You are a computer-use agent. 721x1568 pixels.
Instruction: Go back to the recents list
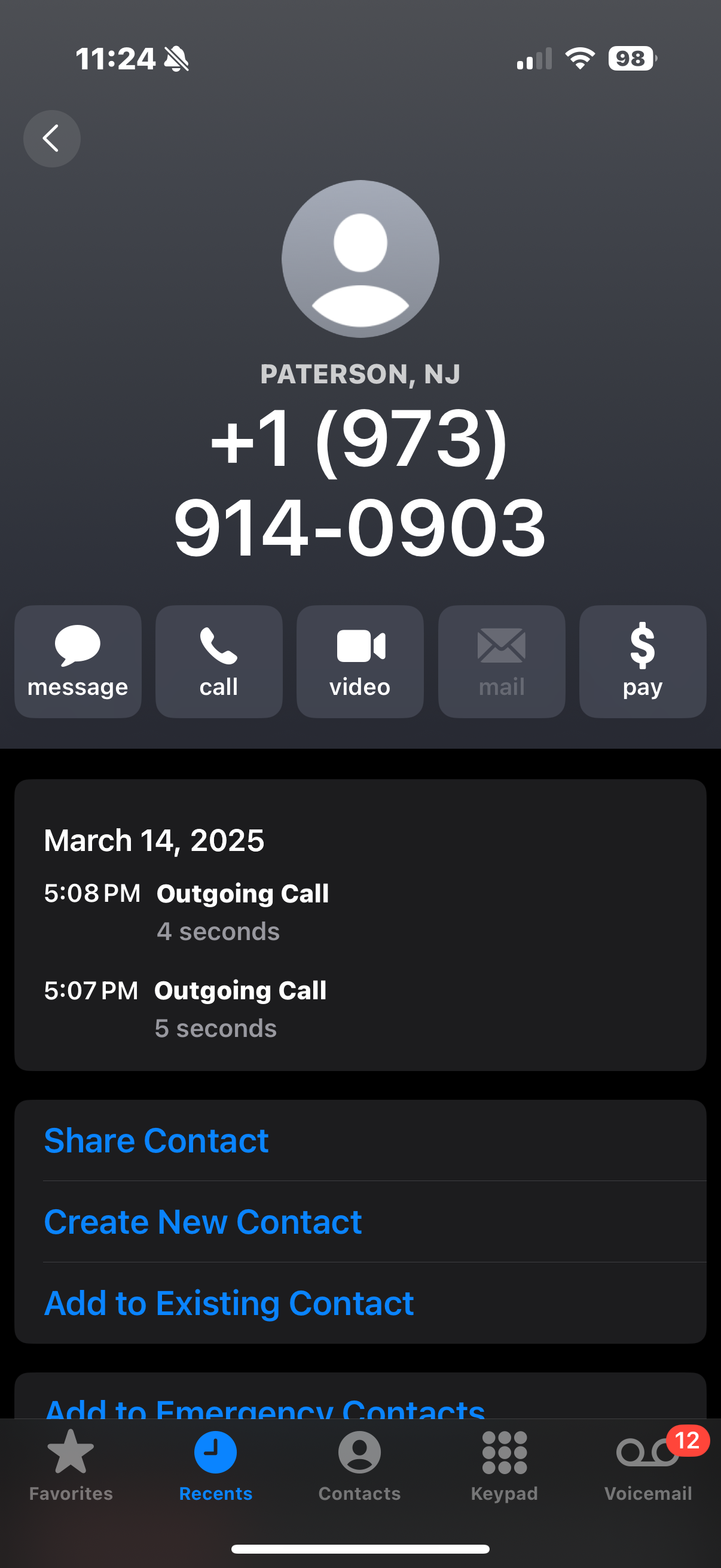click(52, 139)
